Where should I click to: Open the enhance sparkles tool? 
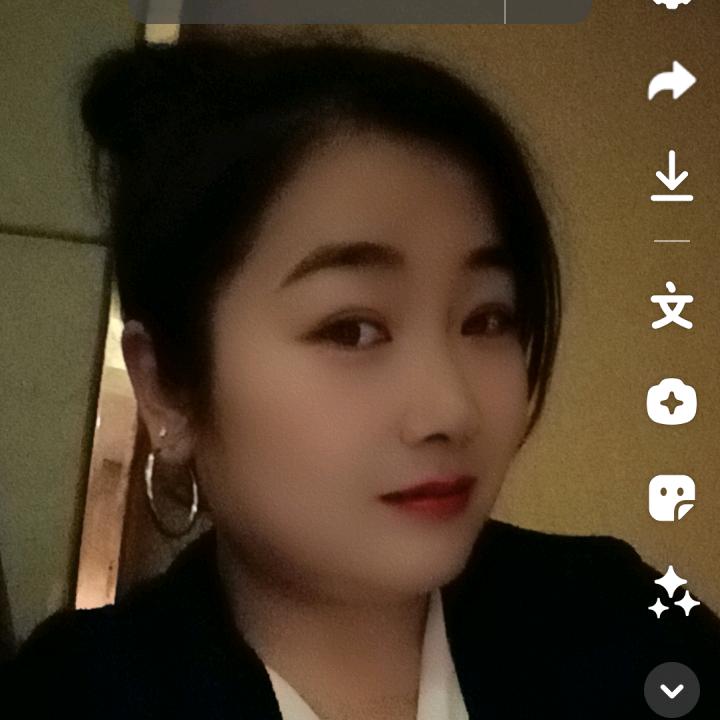672,593
